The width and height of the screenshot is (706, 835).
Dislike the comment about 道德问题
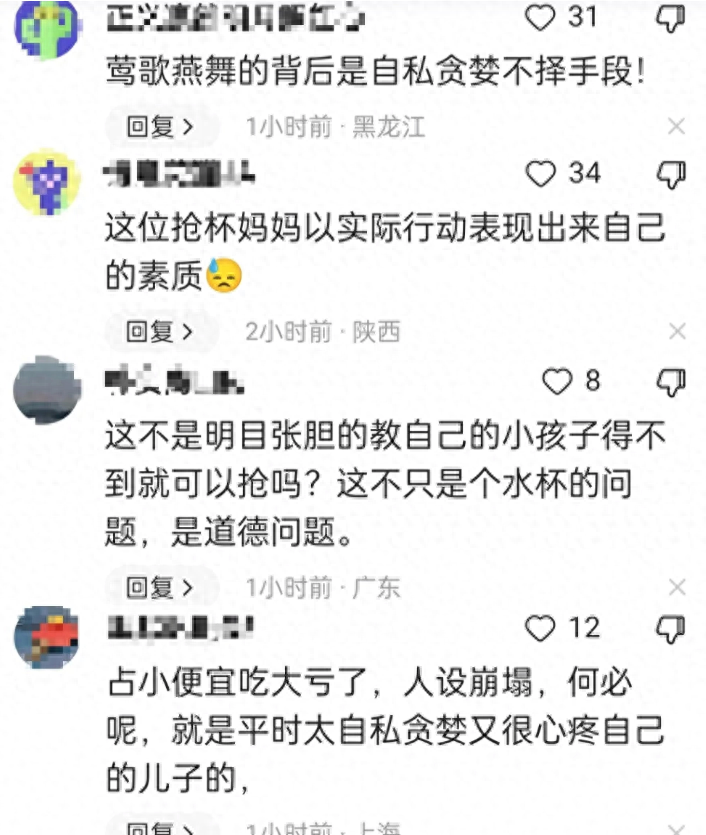(670, 381)
